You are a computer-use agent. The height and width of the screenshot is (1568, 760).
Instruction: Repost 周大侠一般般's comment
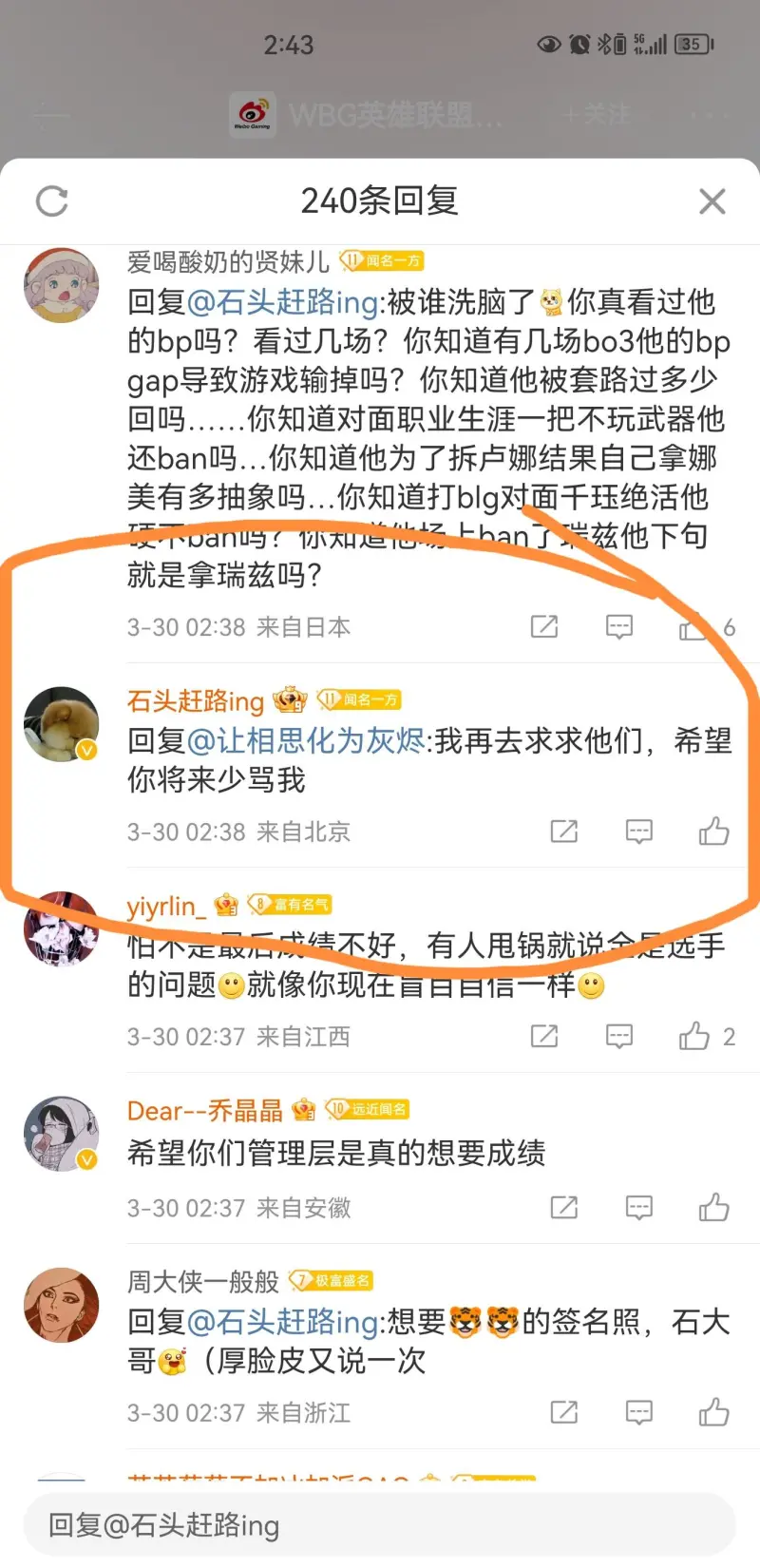click(563, 1412)
